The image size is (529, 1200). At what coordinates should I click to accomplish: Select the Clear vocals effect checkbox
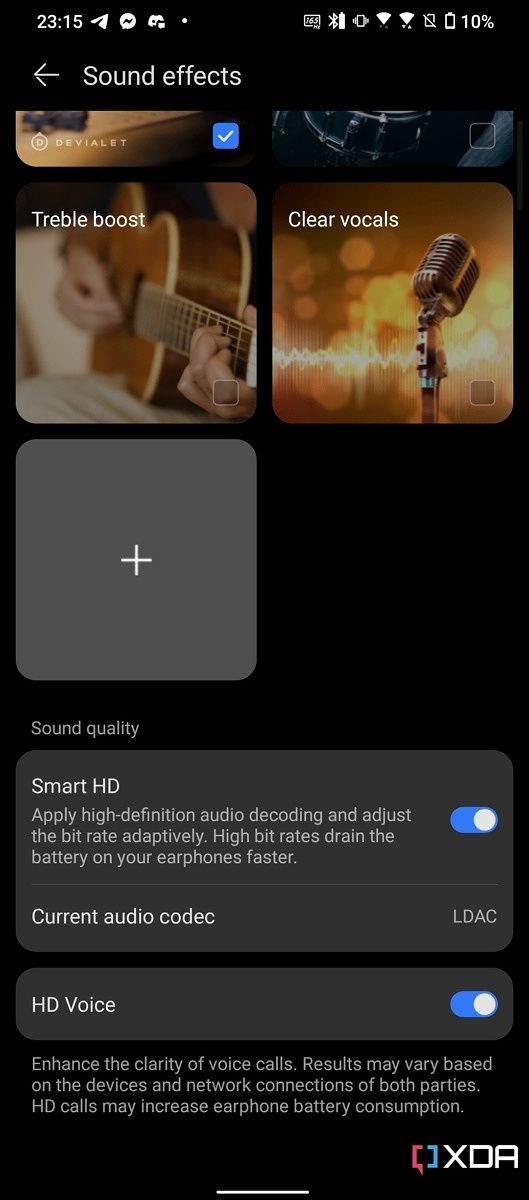pyautogui.click(x=483, y=393)
